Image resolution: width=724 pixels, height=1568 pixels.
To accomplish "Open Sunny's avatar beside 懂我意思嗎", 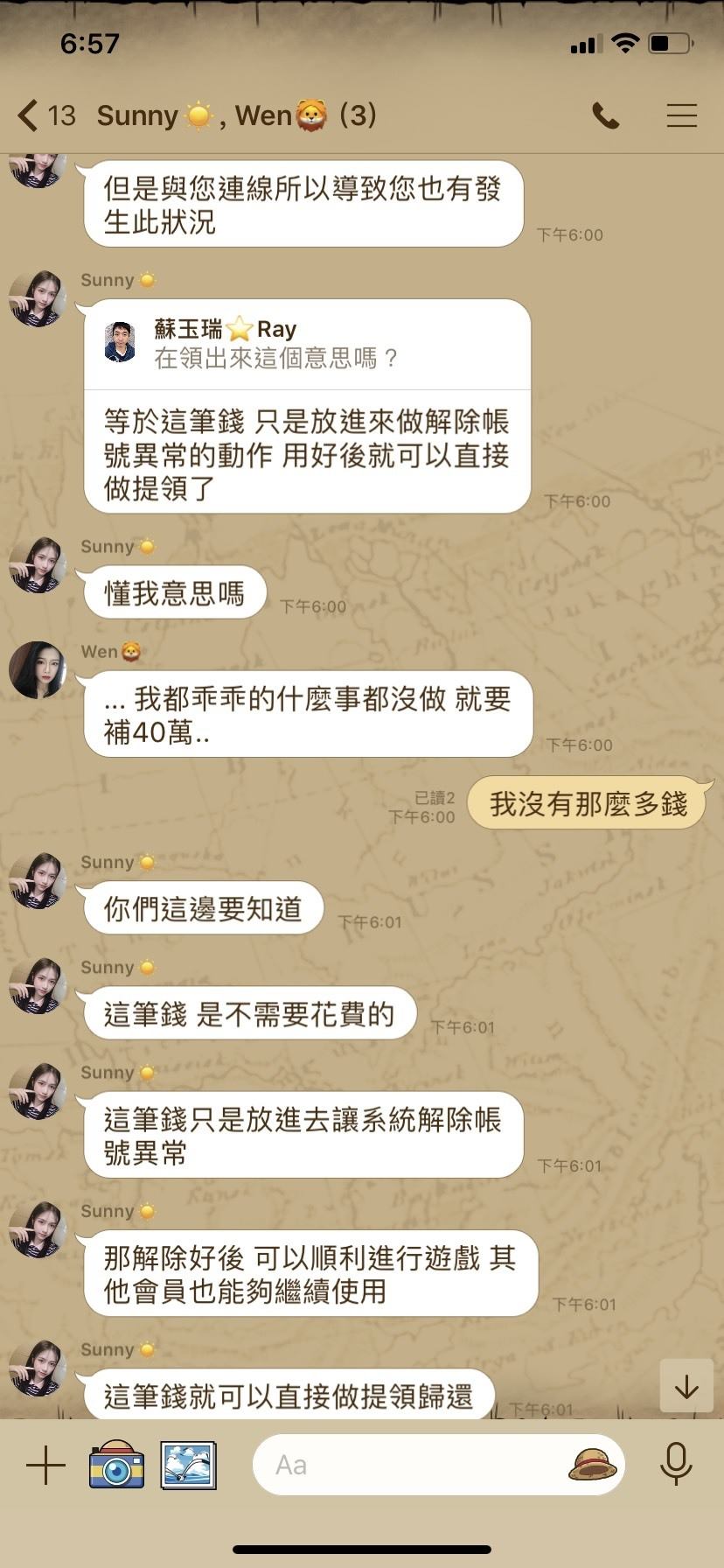I will 38,565.
